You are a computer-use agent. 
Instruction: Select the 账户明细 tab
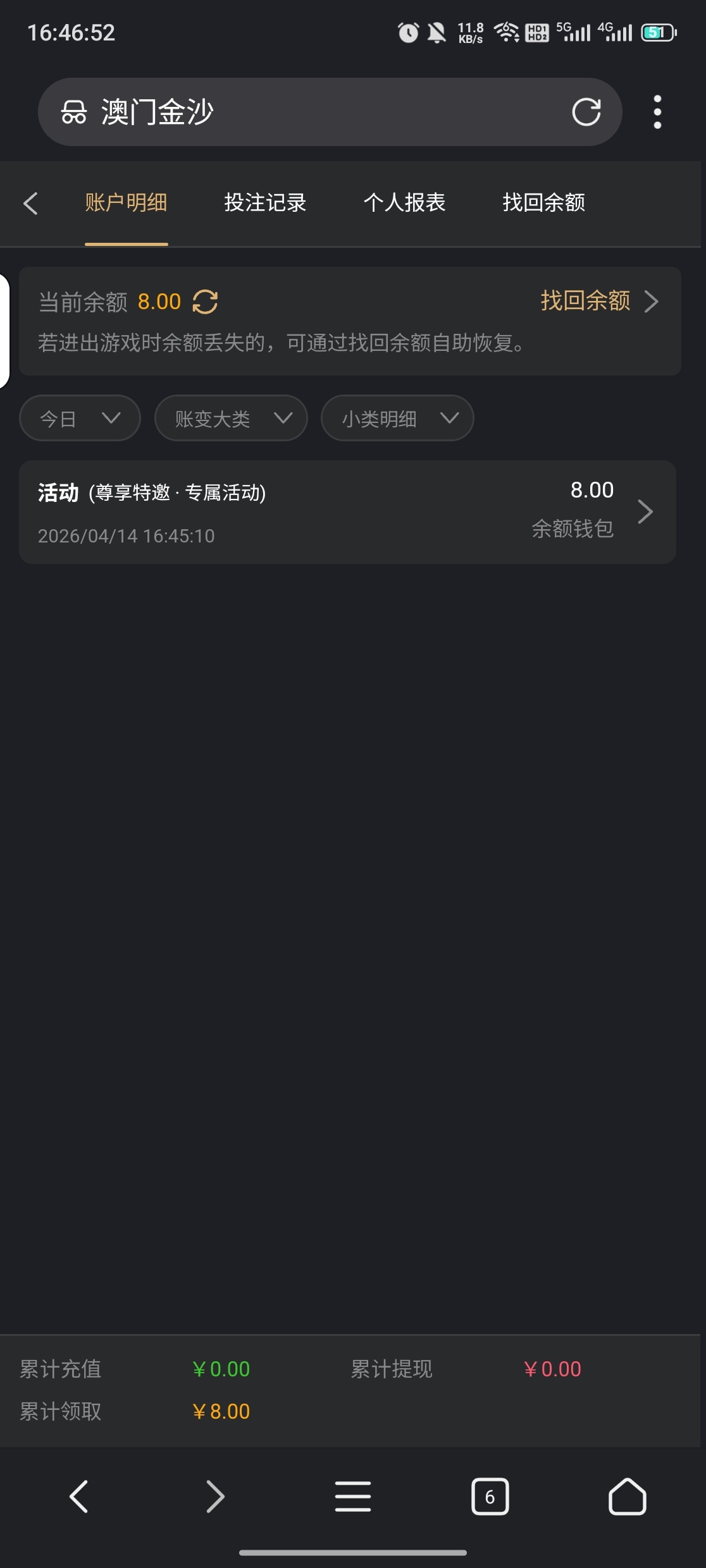[x=126, y=203]
